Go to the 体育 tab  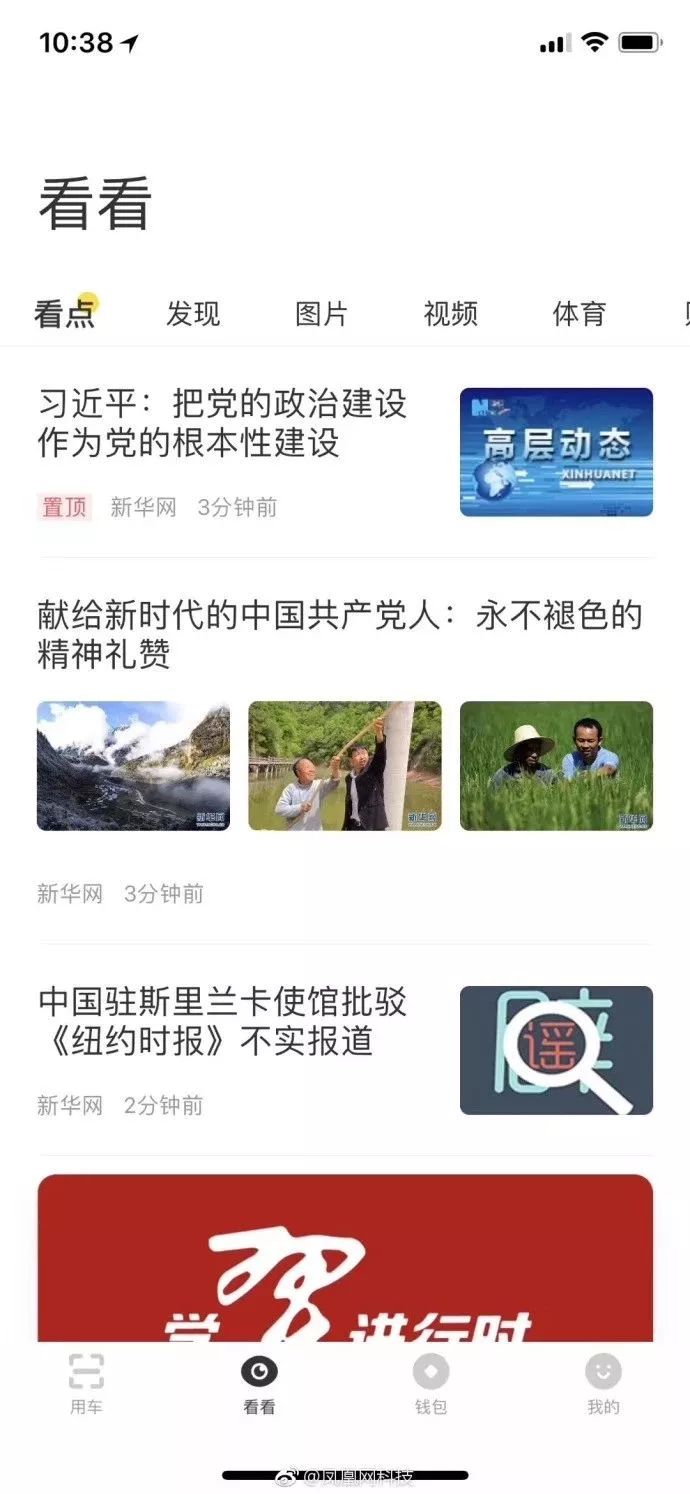(579, 314)
